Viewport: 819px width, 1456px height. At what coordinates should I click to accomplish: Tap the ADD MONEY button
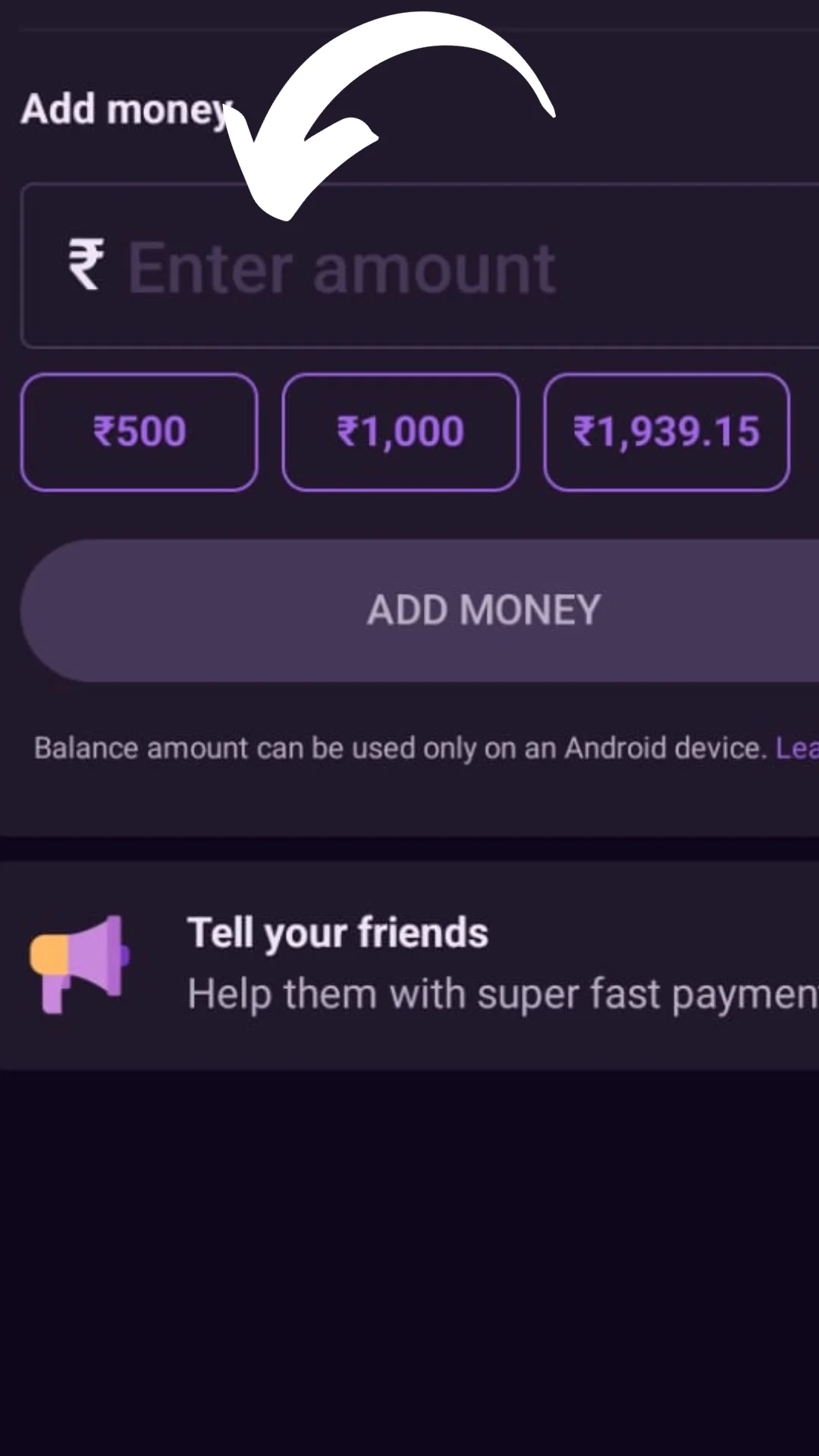point(420,610)
